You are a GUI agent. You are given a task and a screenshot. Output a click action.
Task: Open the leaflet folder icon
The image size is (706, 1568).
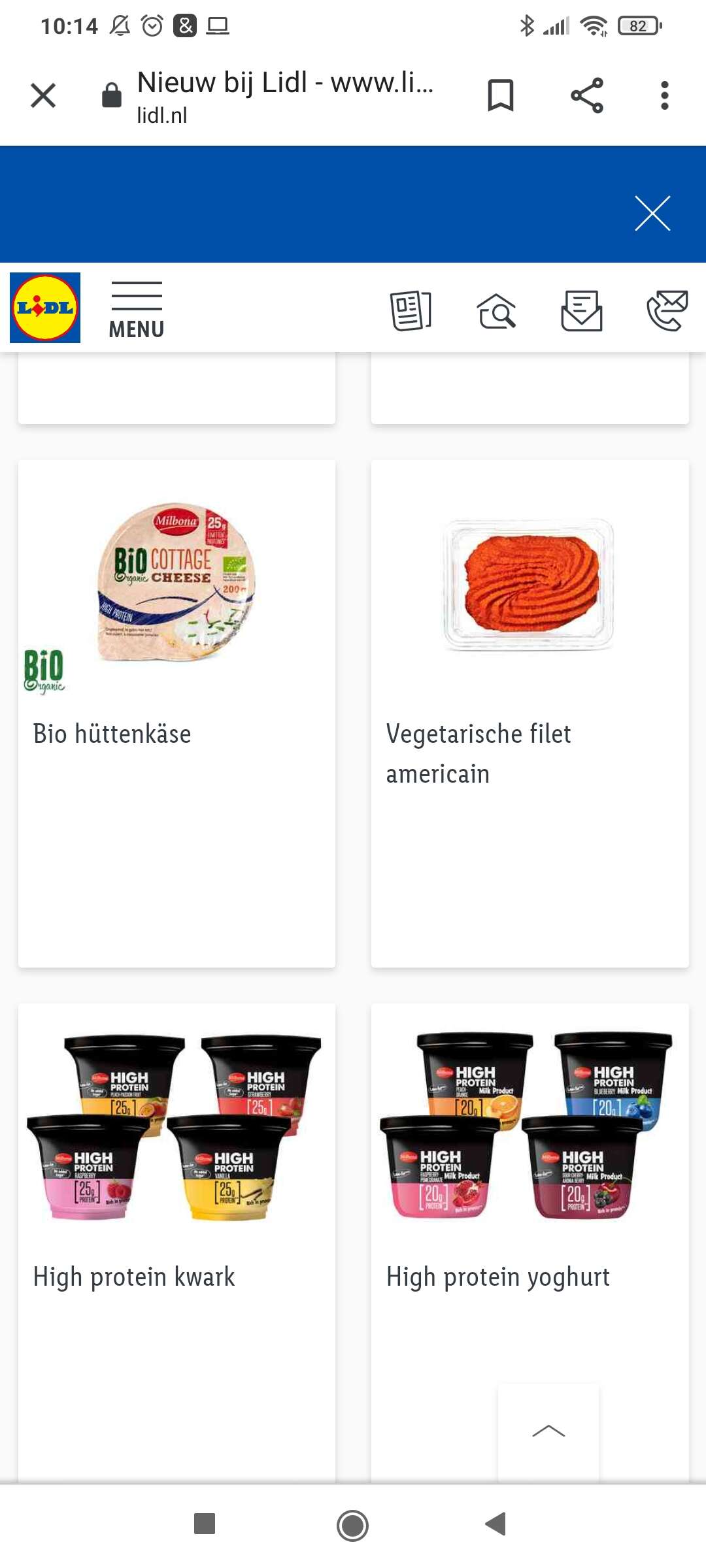click(411, 310)
